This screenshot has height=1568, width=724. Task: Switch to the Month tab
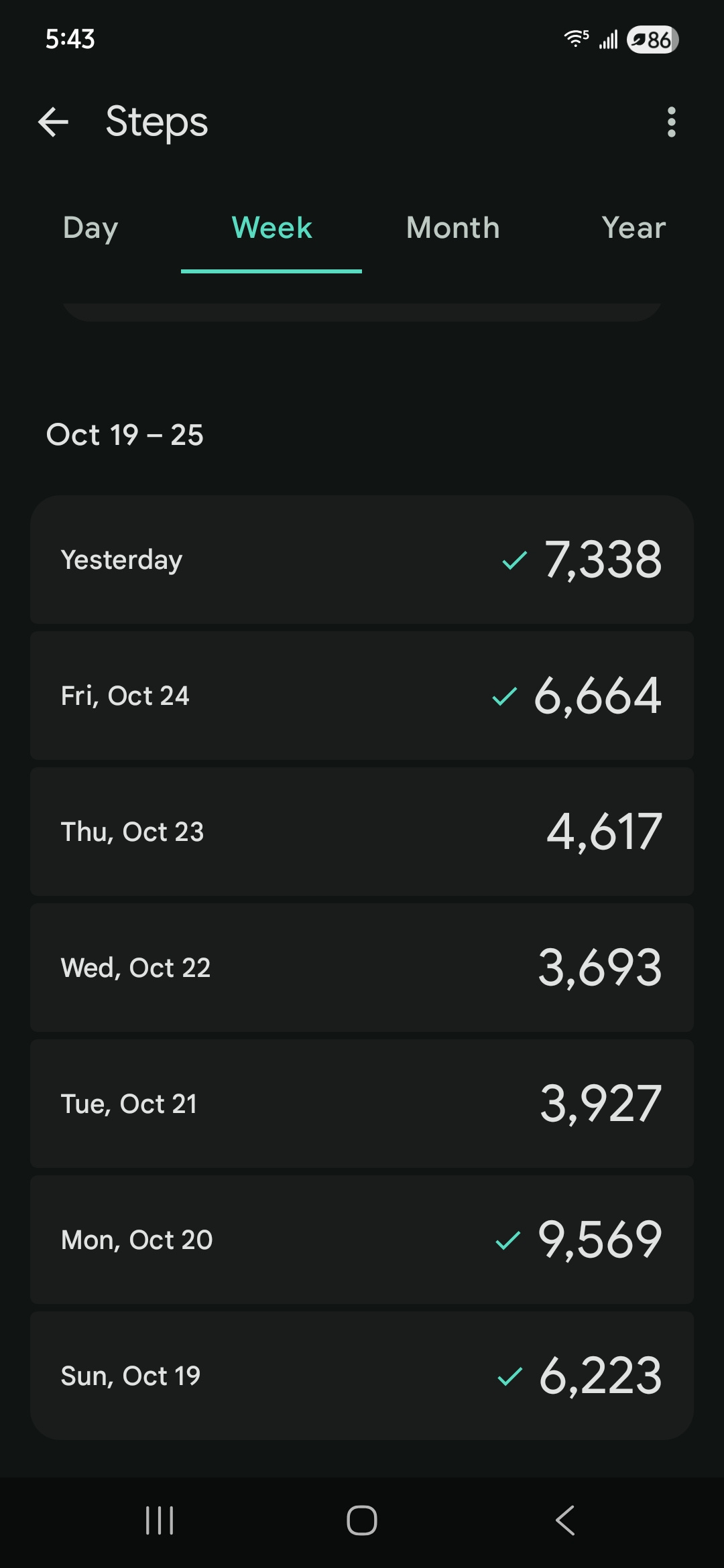(452, 228)
